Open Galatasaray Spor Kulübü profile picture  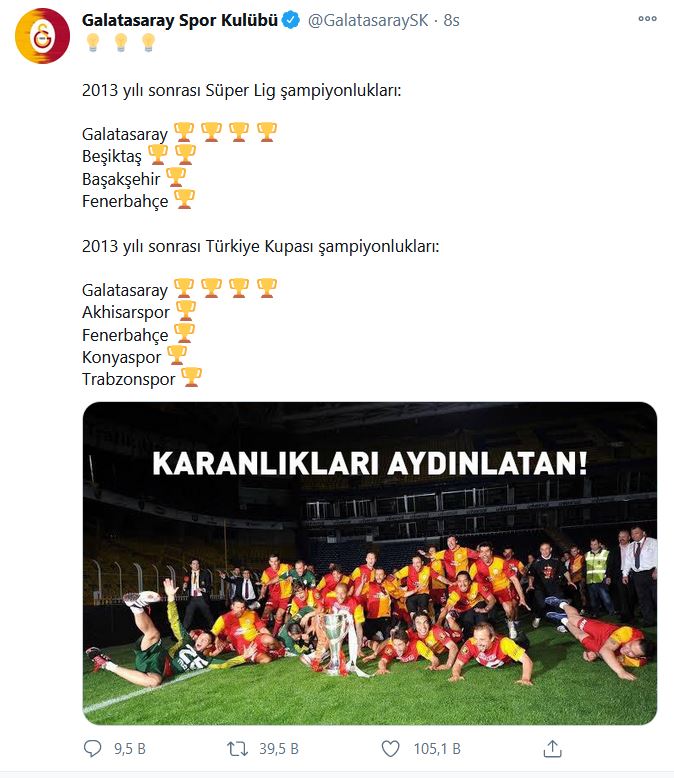coord(42,37)
